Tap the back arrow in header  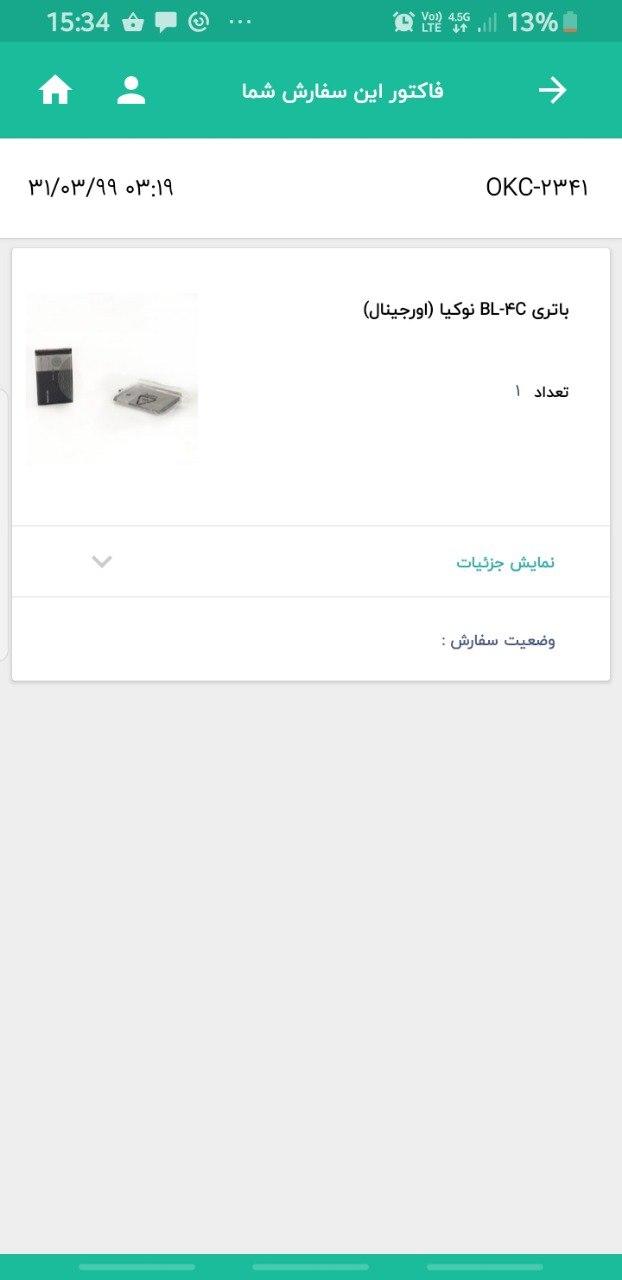point(552,91)
